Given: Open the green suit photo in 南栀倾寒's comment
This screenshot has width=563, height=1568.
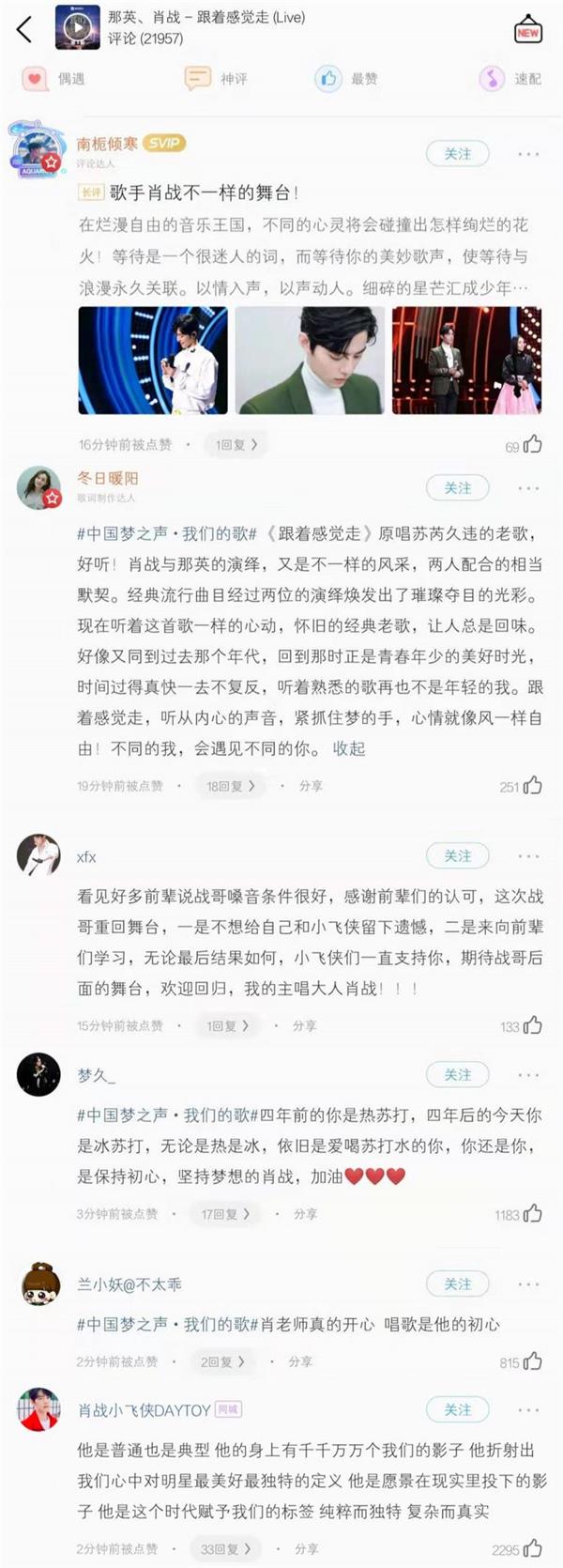Looking at the screenshot, I should tap(309, 360).
